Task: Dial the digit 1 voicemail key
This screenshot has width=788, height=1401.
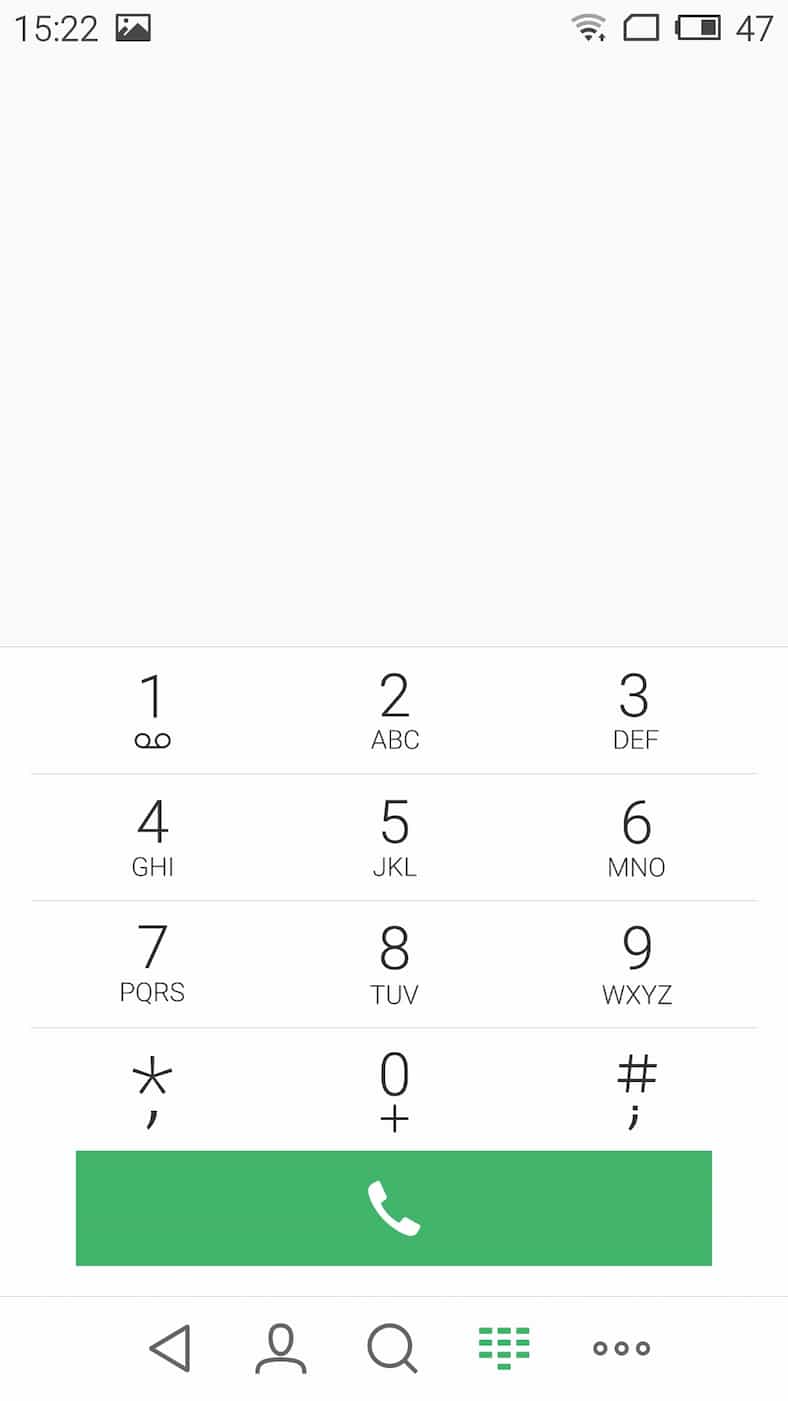Action: (x=152, y=711)
